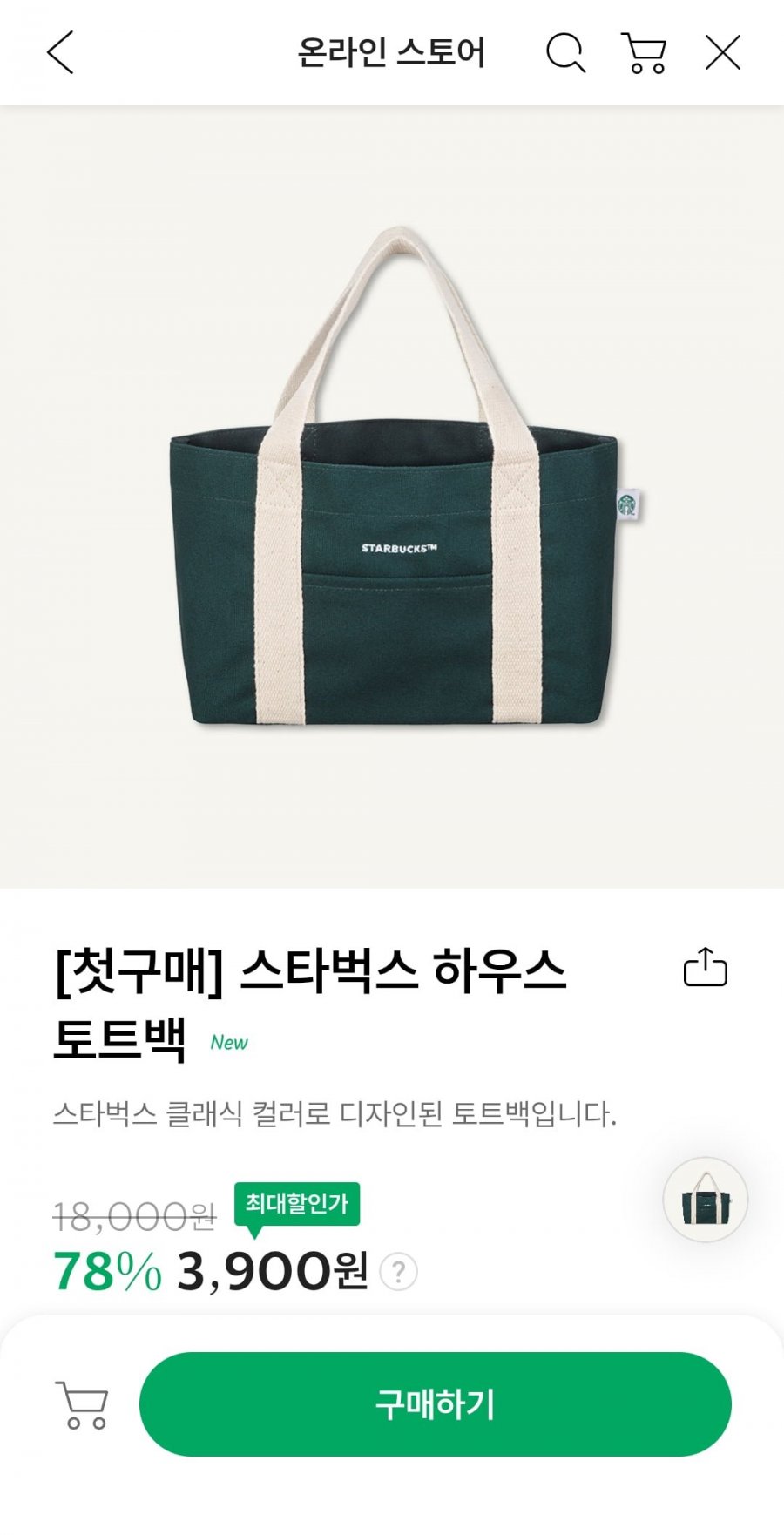This screenshot has height=1535, width=784.
Task: Open search in the online store
Action: click(x=565, y=53)
